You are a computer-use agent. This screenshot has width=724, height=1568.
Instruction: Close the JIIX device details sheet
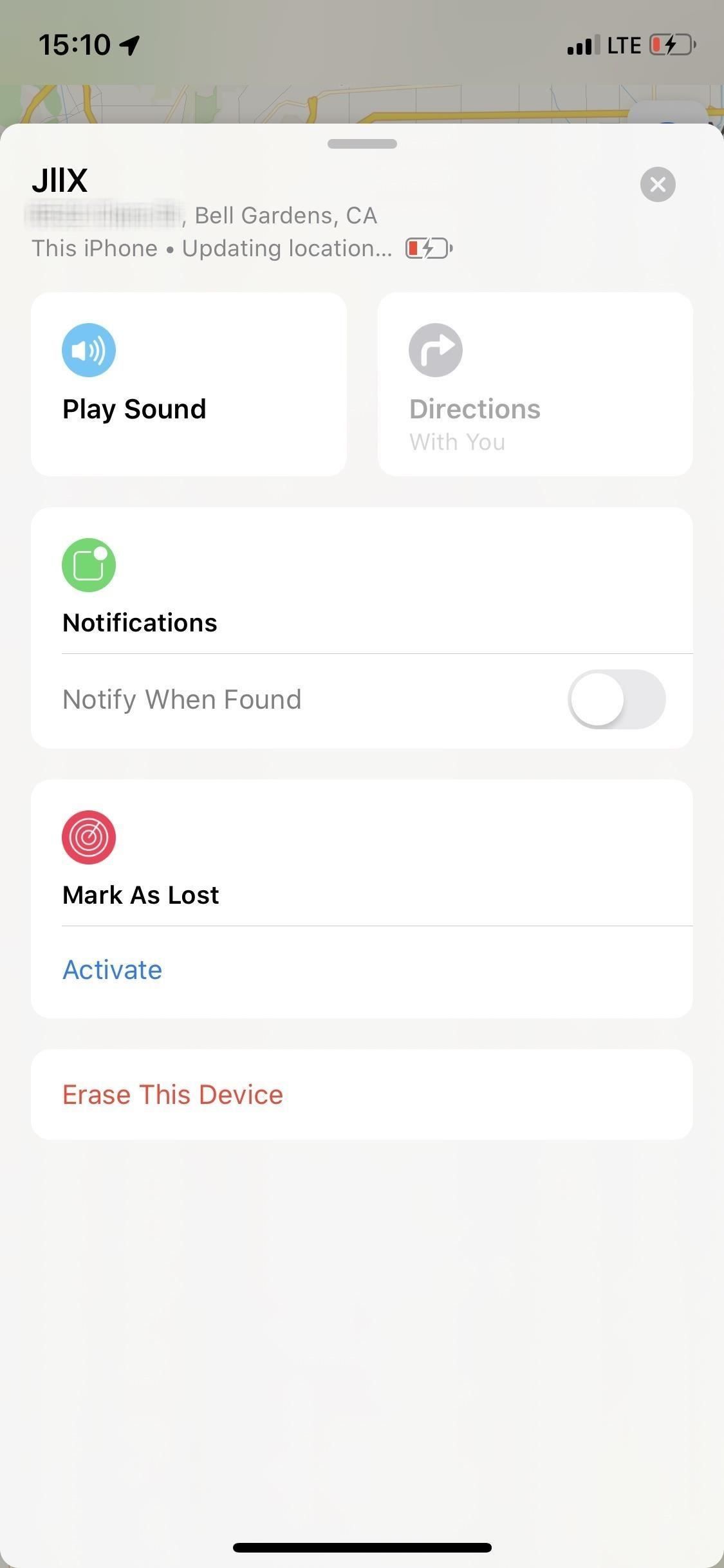658,185
